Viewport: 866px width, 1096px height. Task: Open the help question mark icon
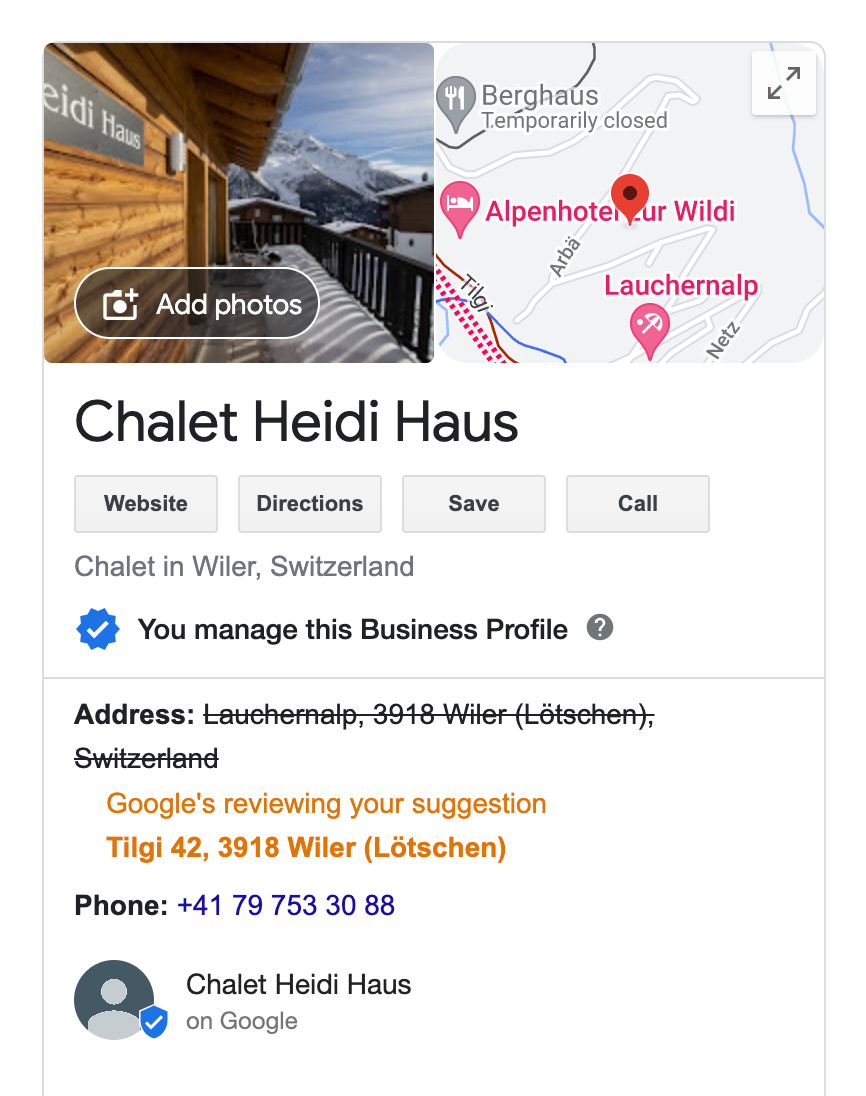coord(599,628)
